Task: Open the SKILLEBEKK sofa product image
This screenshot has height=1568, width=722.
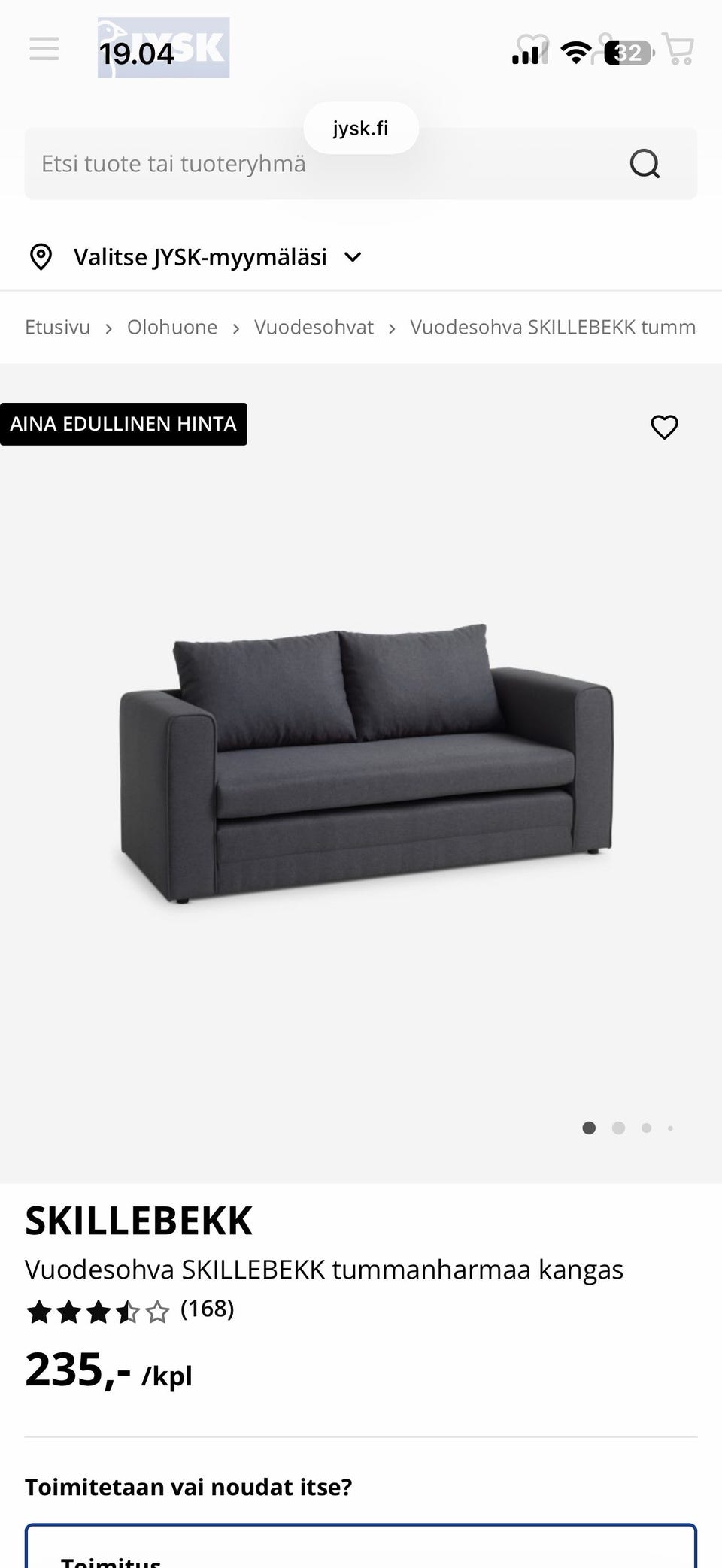Action: (366, 763)
